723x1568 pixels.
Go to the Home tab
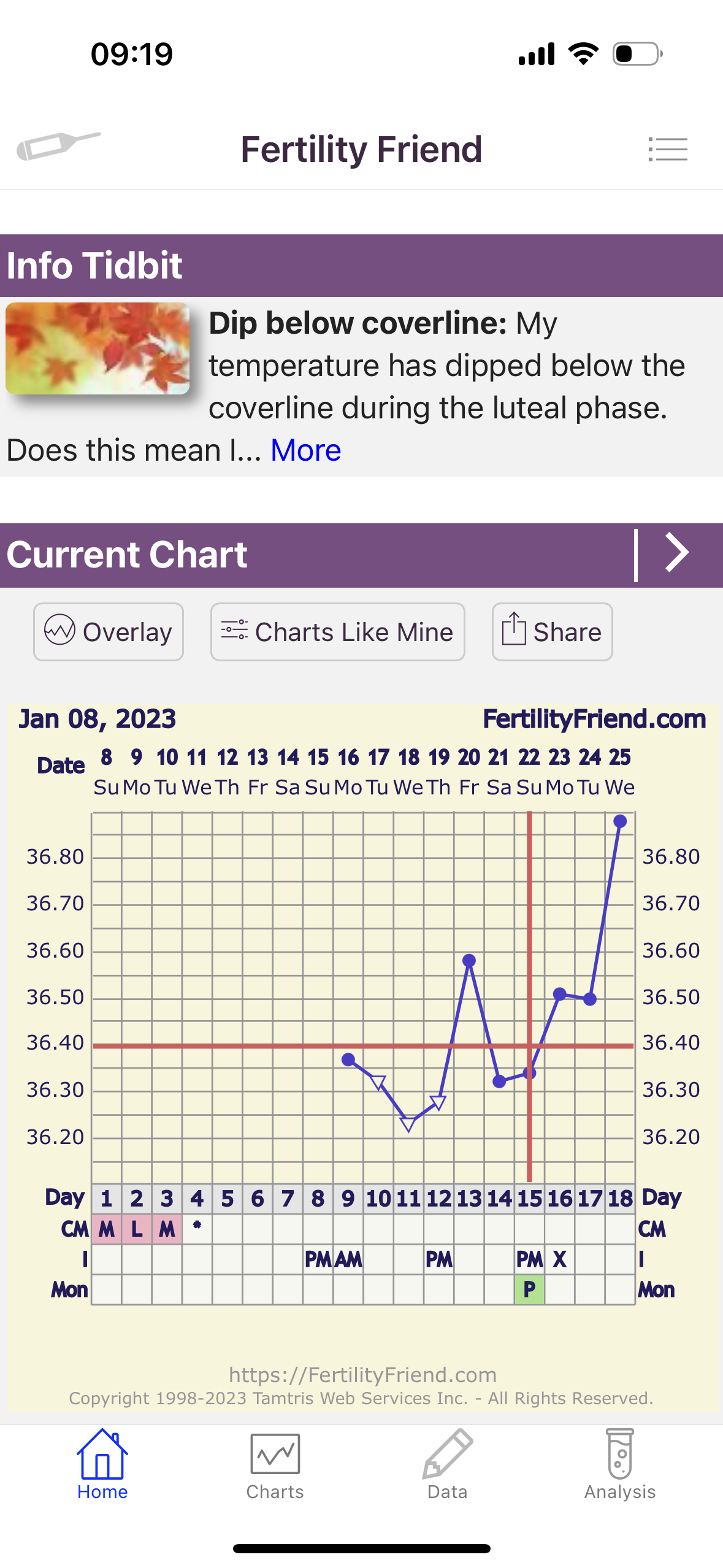(102, 1465)
